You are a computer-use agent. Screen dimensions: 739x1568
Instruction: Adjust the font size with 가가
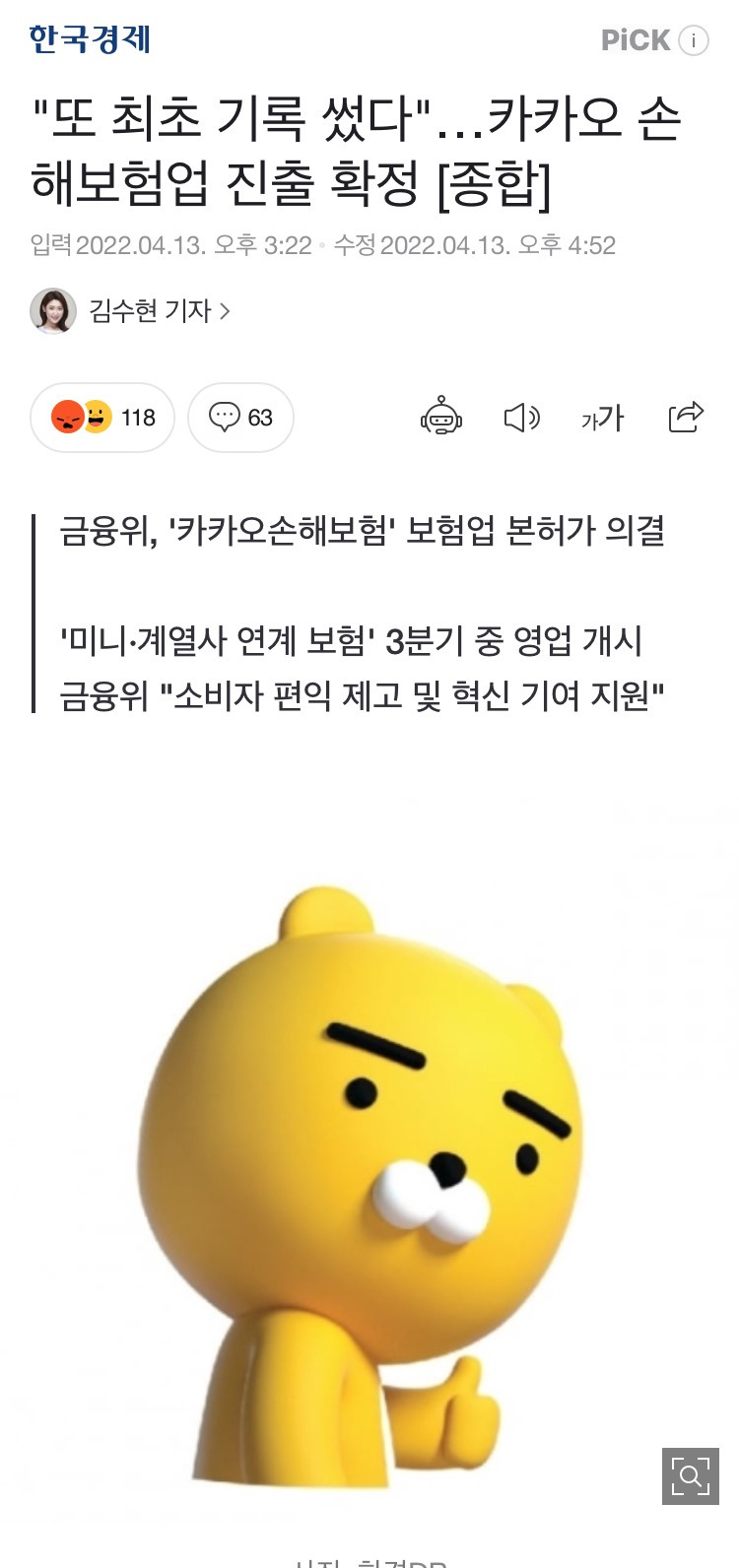pyautogui.click(x=602, y=418)
